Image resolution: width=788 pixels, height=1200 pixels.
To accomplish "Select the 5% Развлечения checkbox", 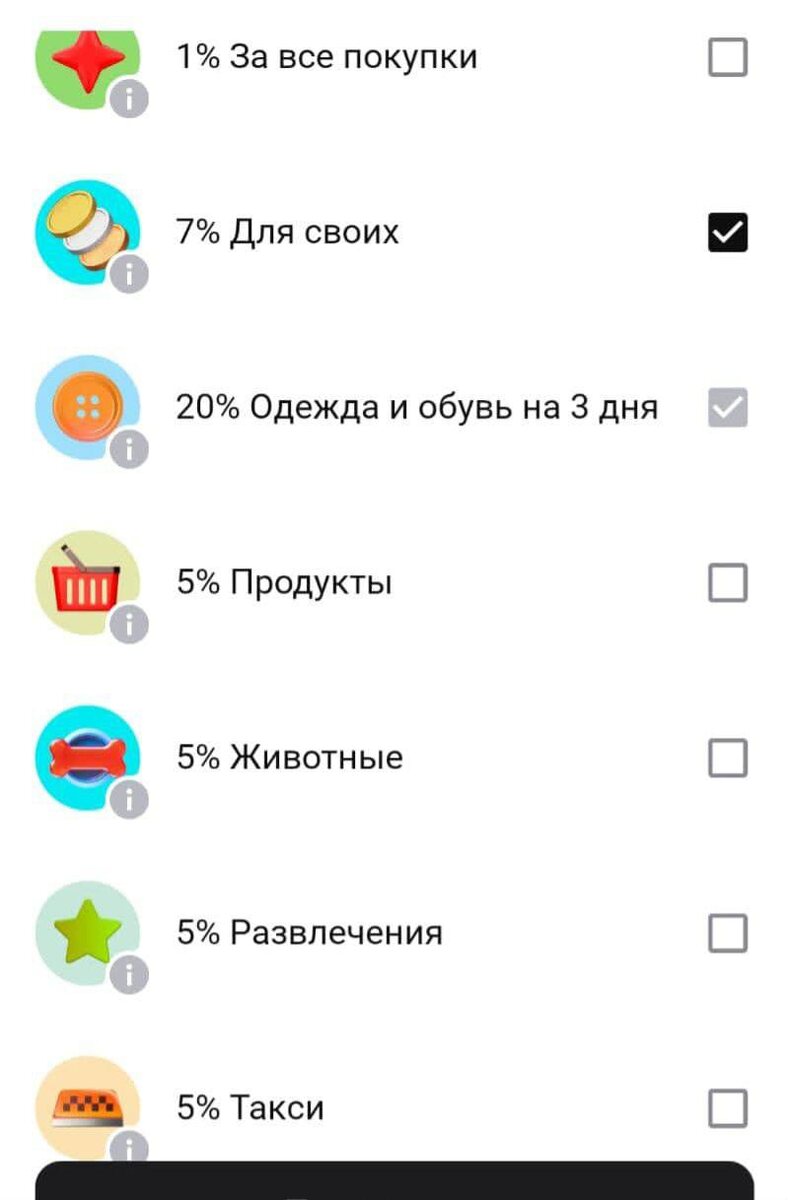I will [x=728, y=931].
